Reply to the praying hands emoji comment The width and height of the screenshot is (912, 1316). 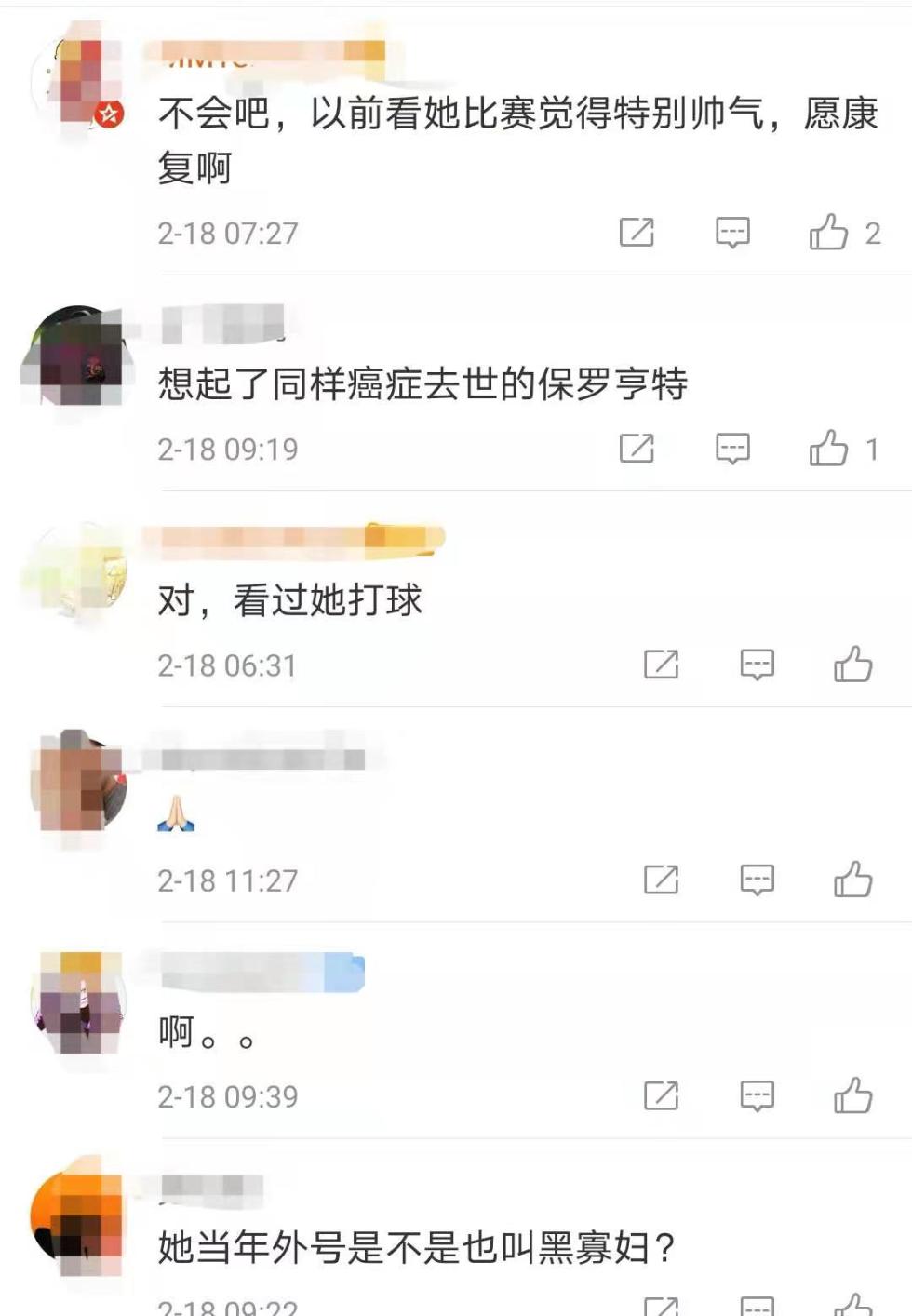[x=757, y=880]
